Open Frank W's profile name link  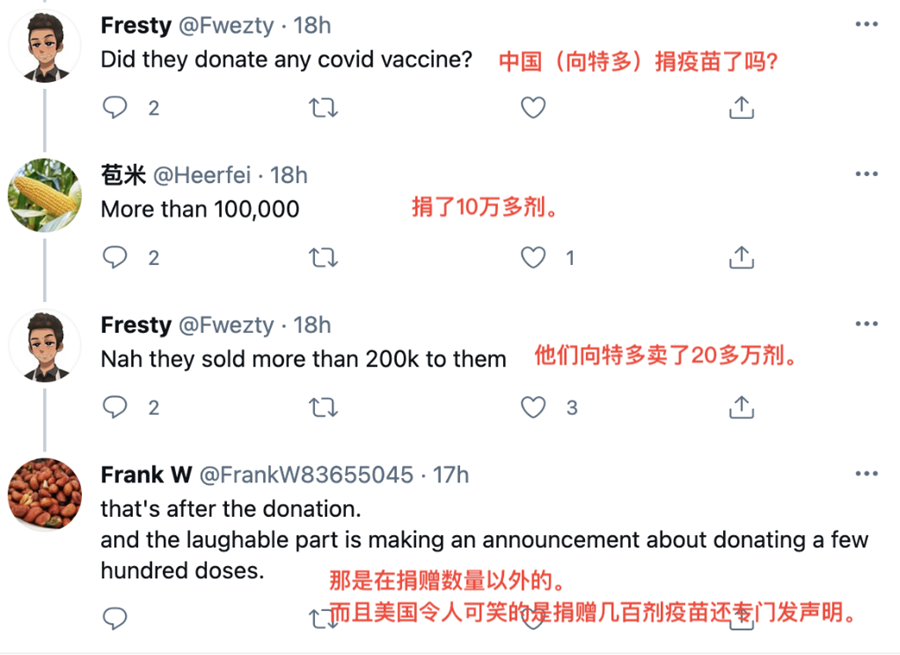[146, 475]
